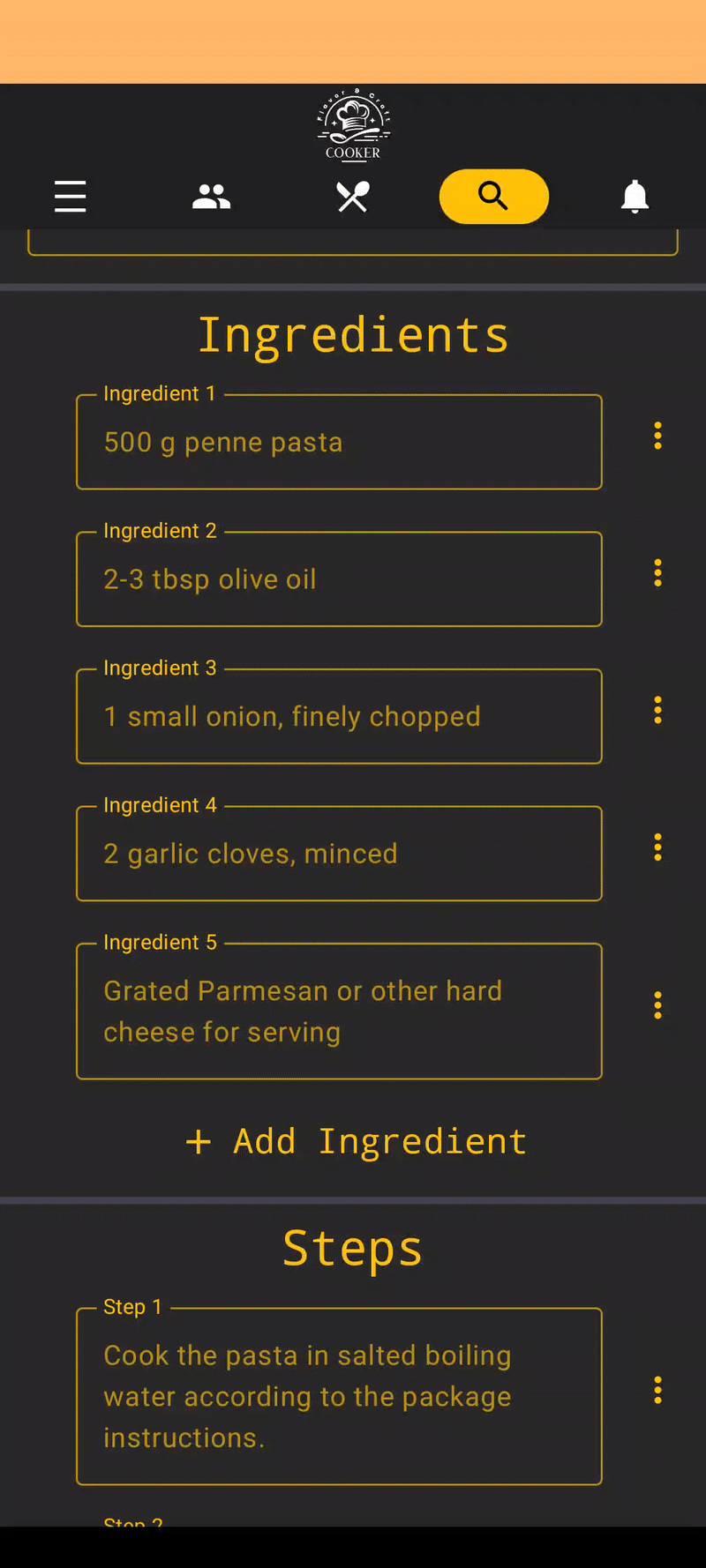Open options for Ingredient 1

pos(657,436)
